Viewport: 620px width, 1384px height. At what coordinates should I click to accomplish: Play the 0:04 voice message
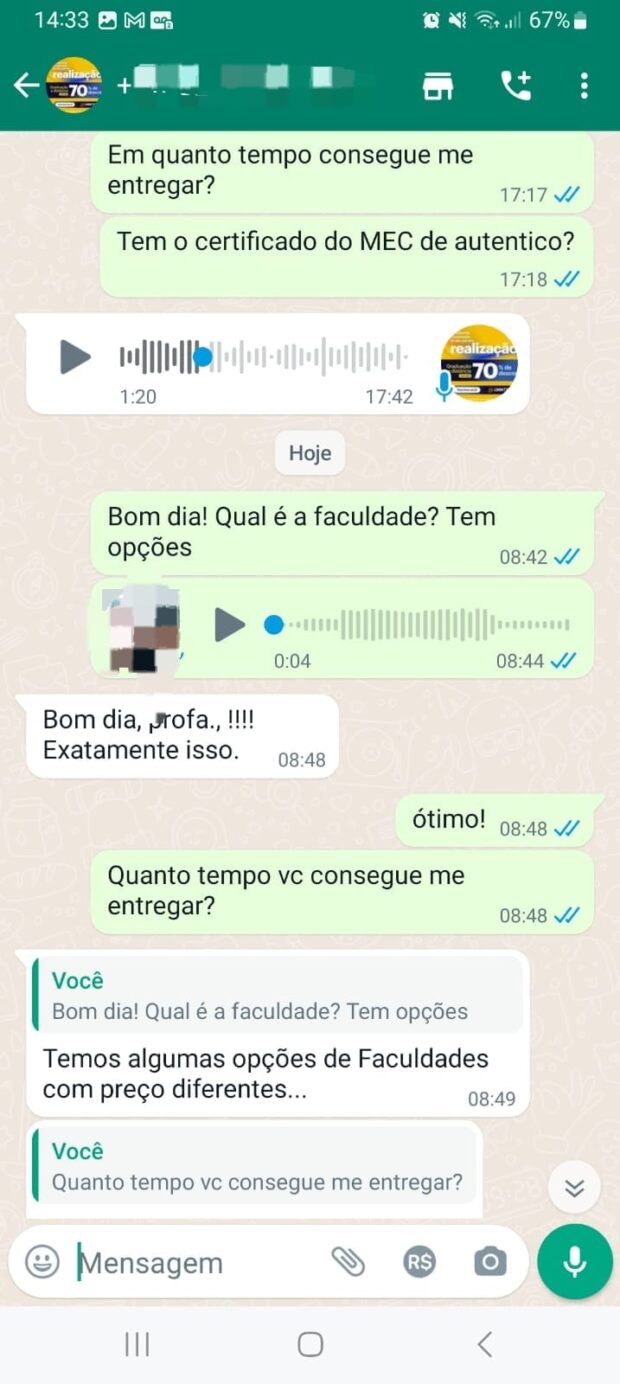click(230, 625)
